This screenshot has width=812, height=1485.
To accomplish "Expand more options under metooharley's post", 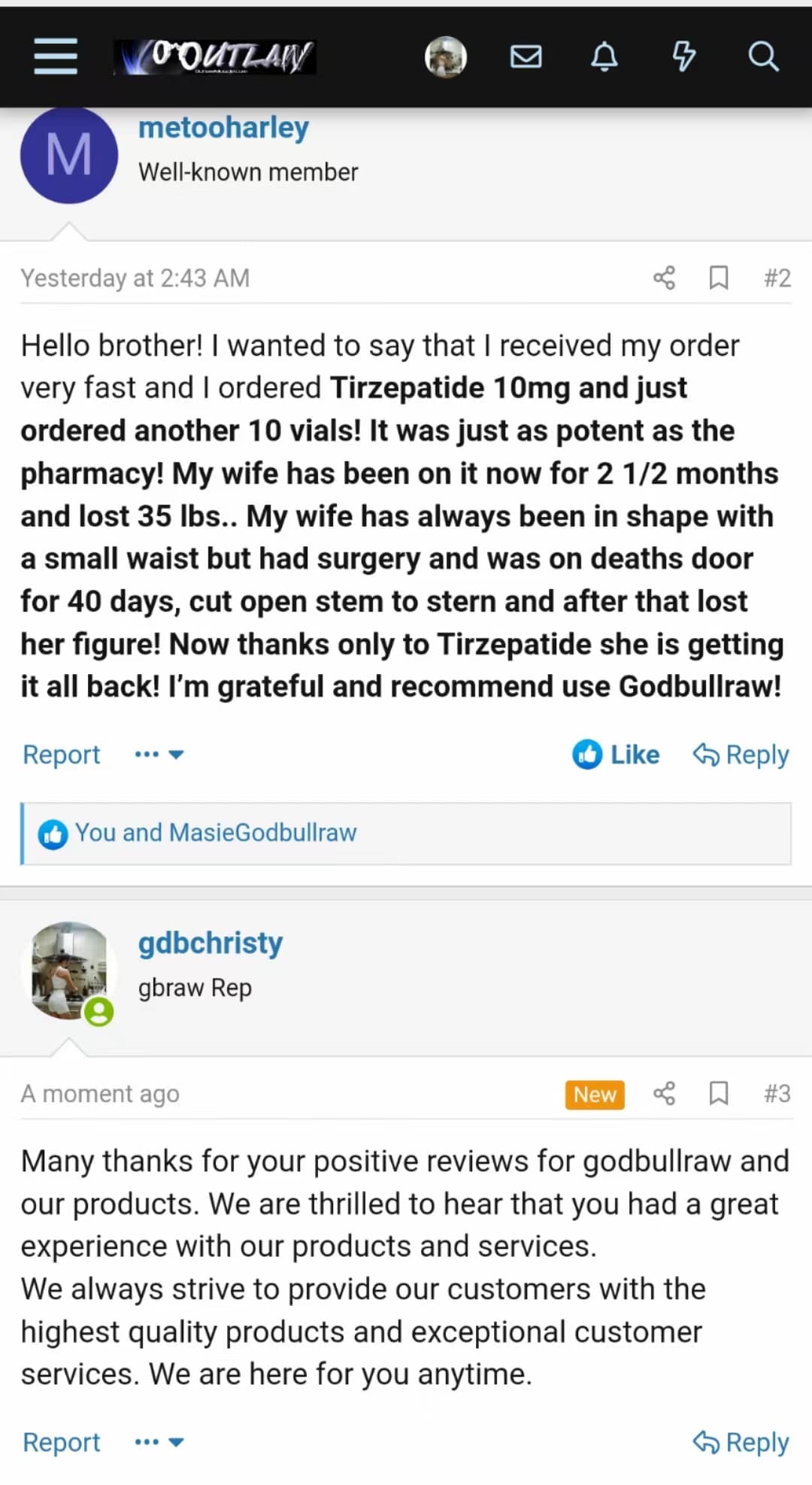I will tap(159, 755).
